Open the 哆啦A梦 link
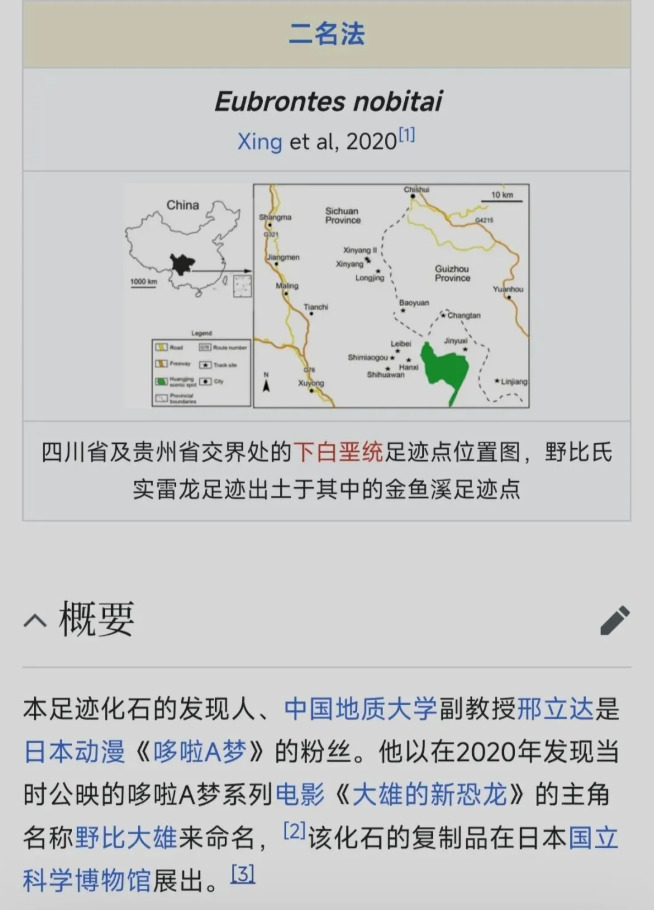 click(193, 752)
